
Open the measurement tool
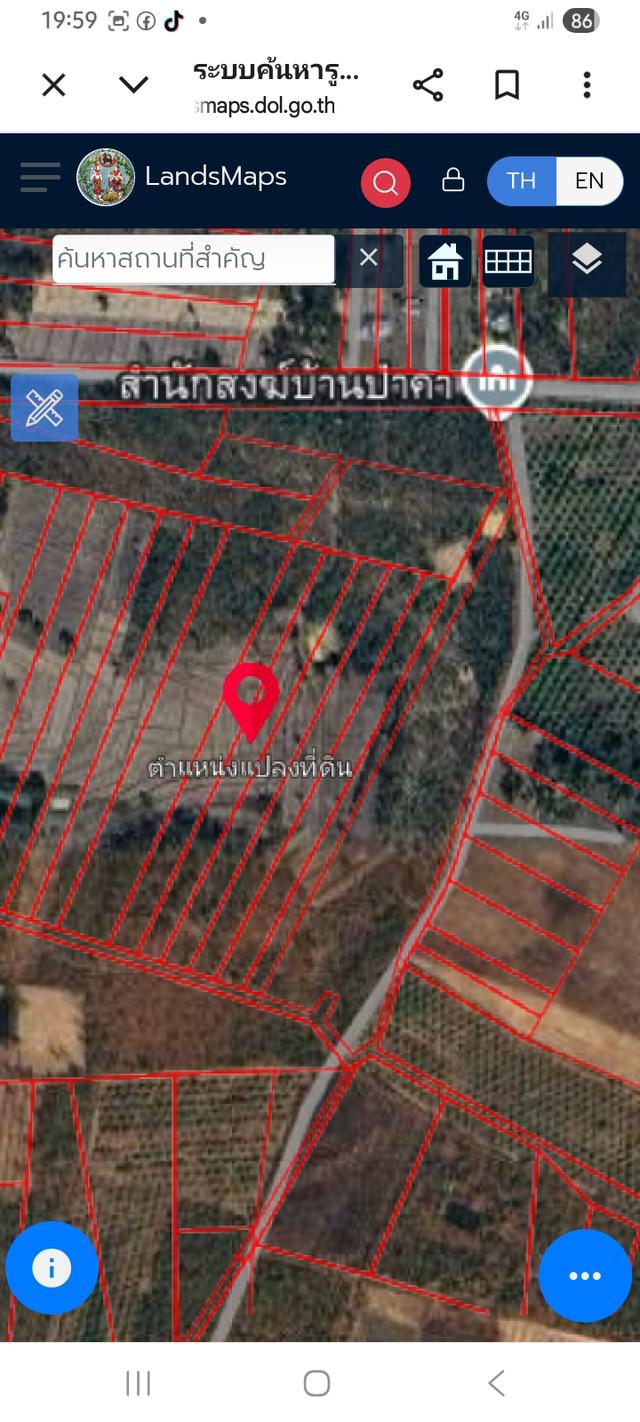pos(44,407)
